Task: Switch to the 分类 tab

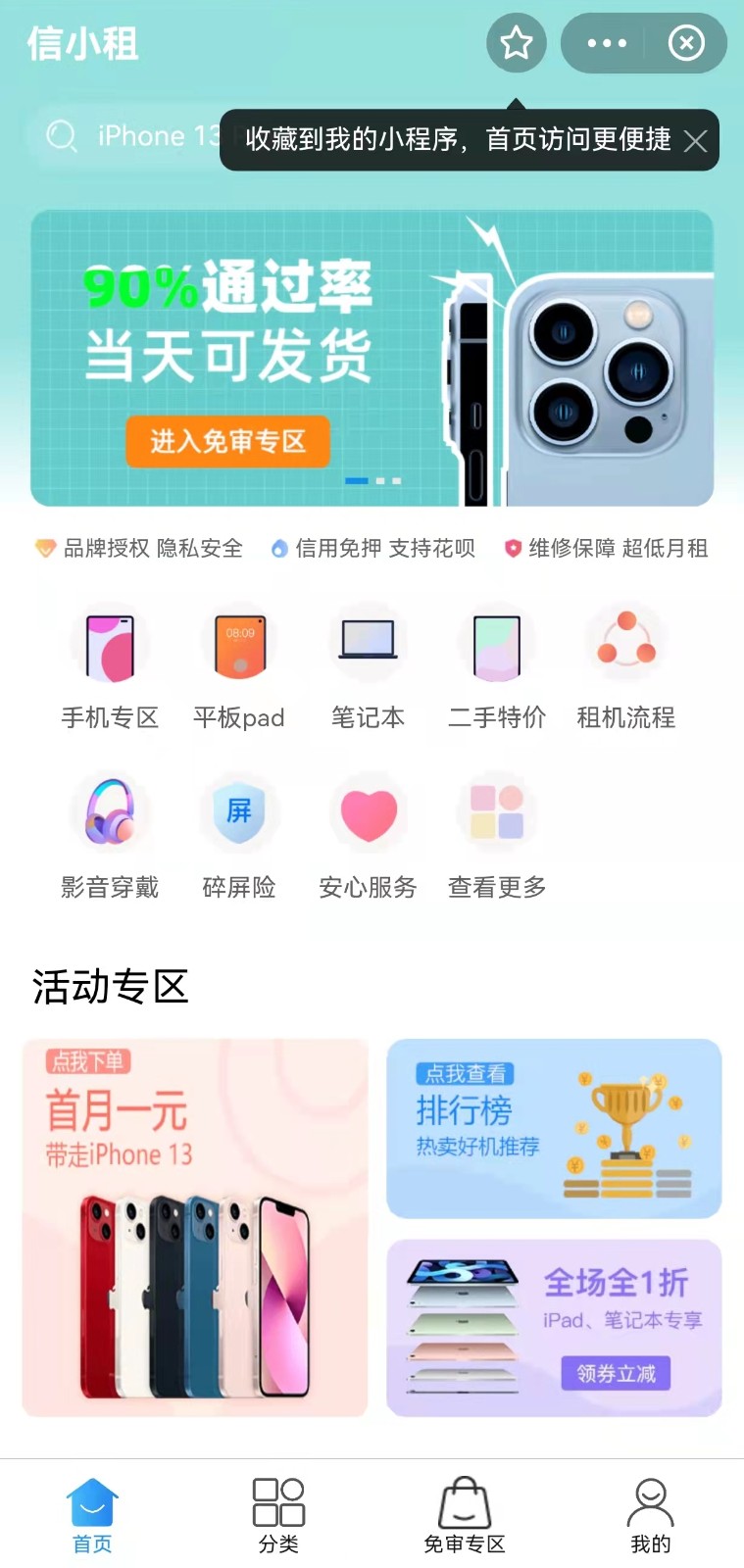Action: (278, 1515)
